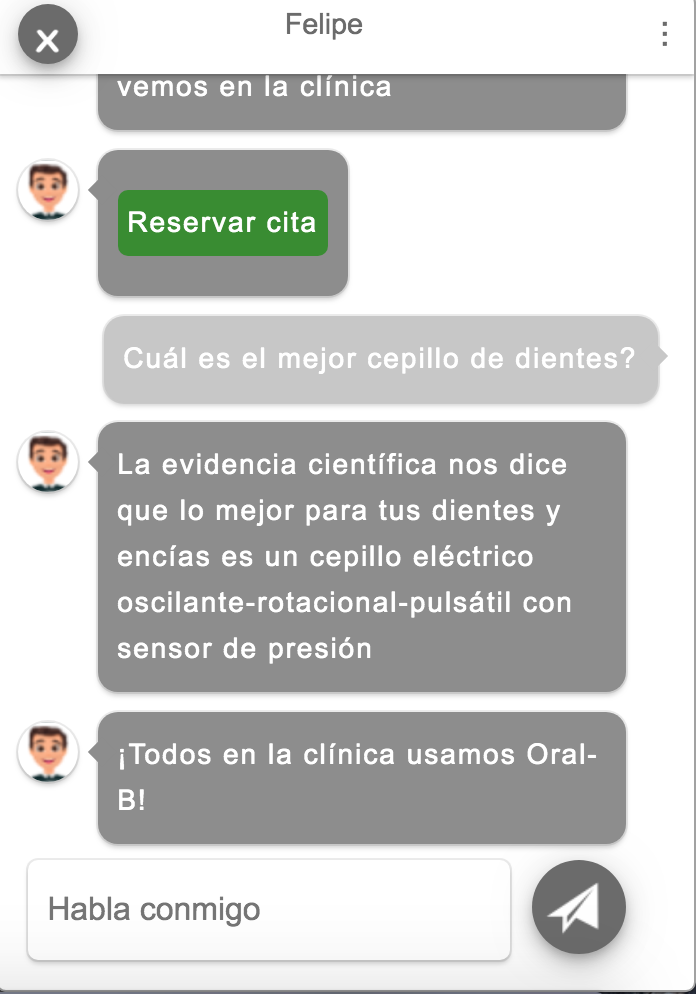Screen dimensions: 696x994
Task: Tap the Reservar cita button
Action: 222,222
